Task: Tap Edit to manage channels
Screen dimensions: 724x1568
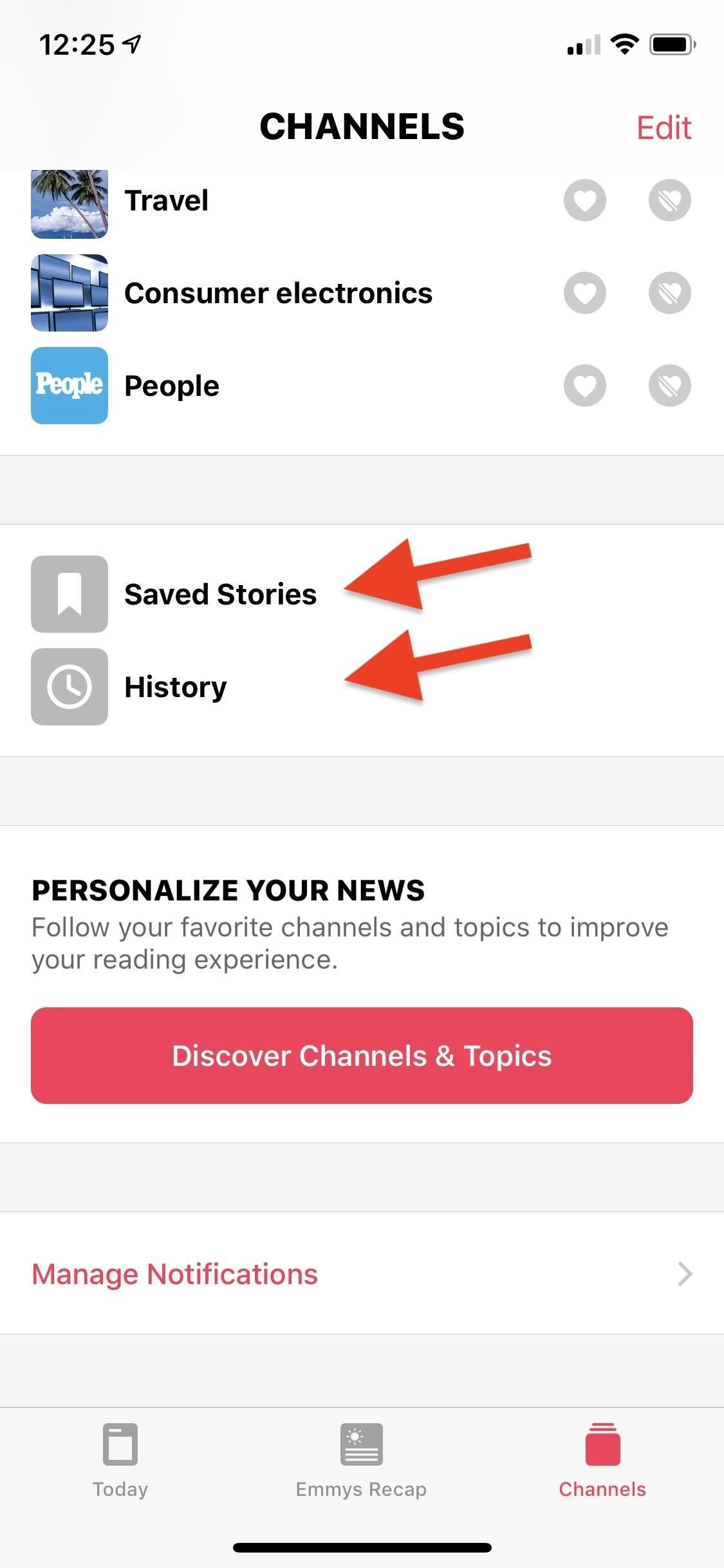Action: (664, 127)
